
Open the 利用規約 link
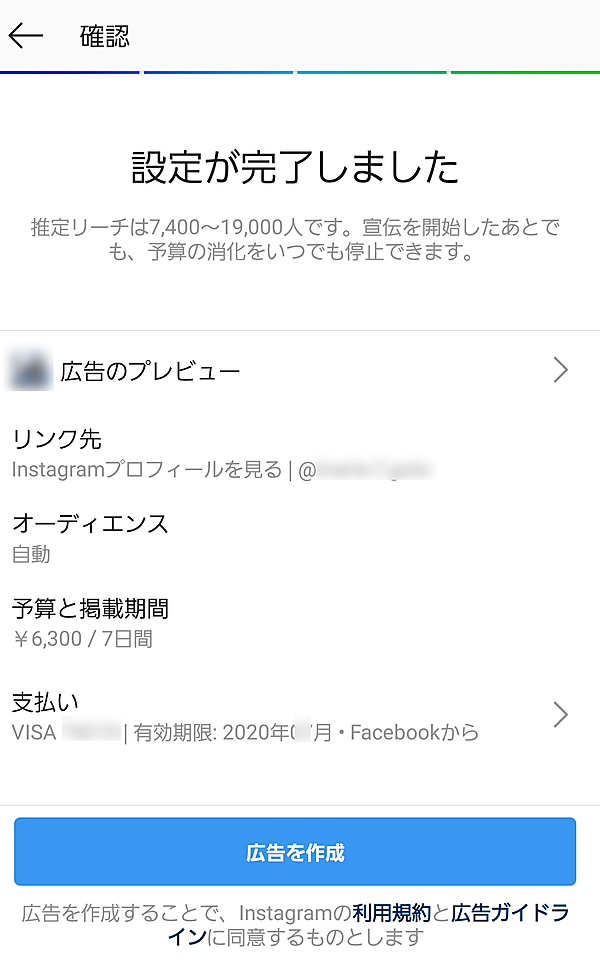(391, 913)
